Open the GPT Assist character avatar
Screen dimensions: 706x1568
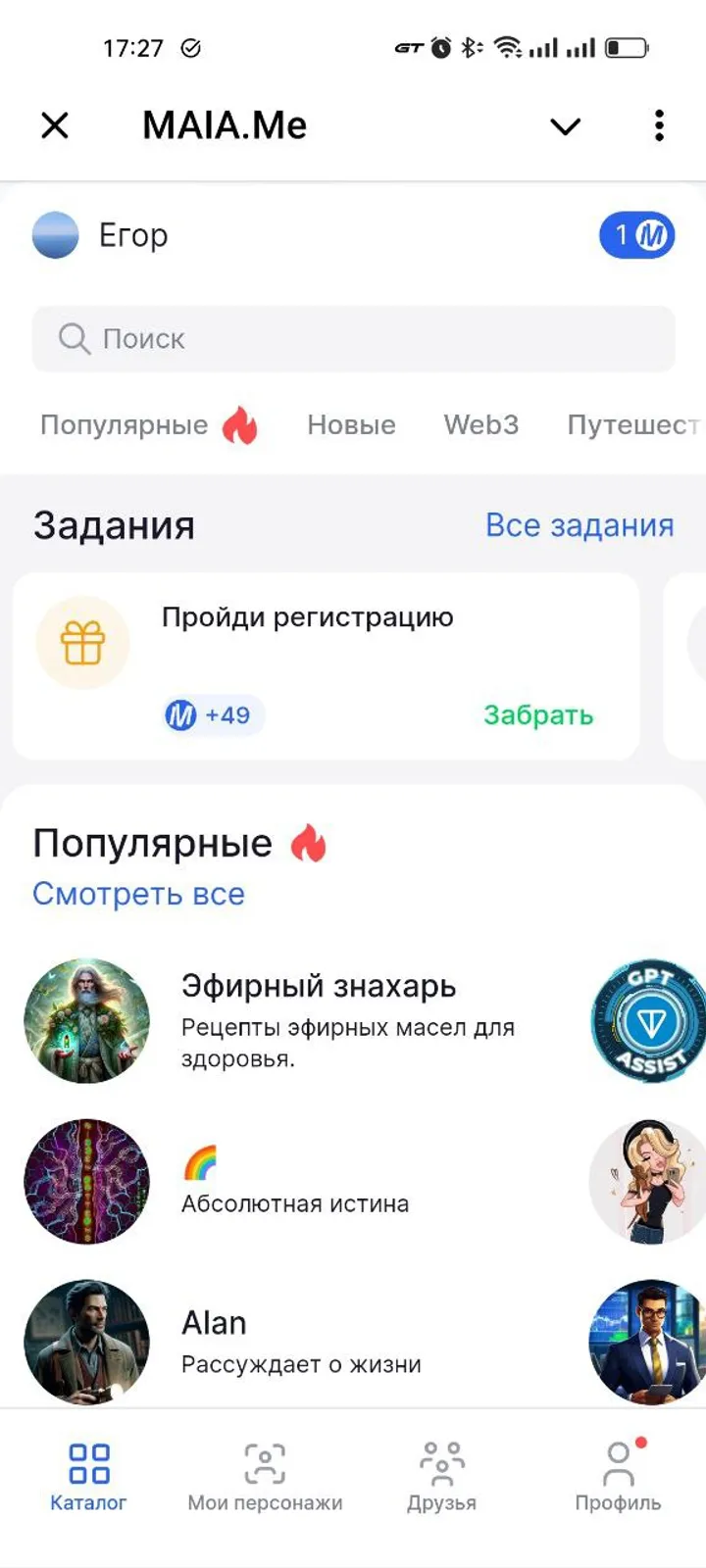click(648, 1022)
